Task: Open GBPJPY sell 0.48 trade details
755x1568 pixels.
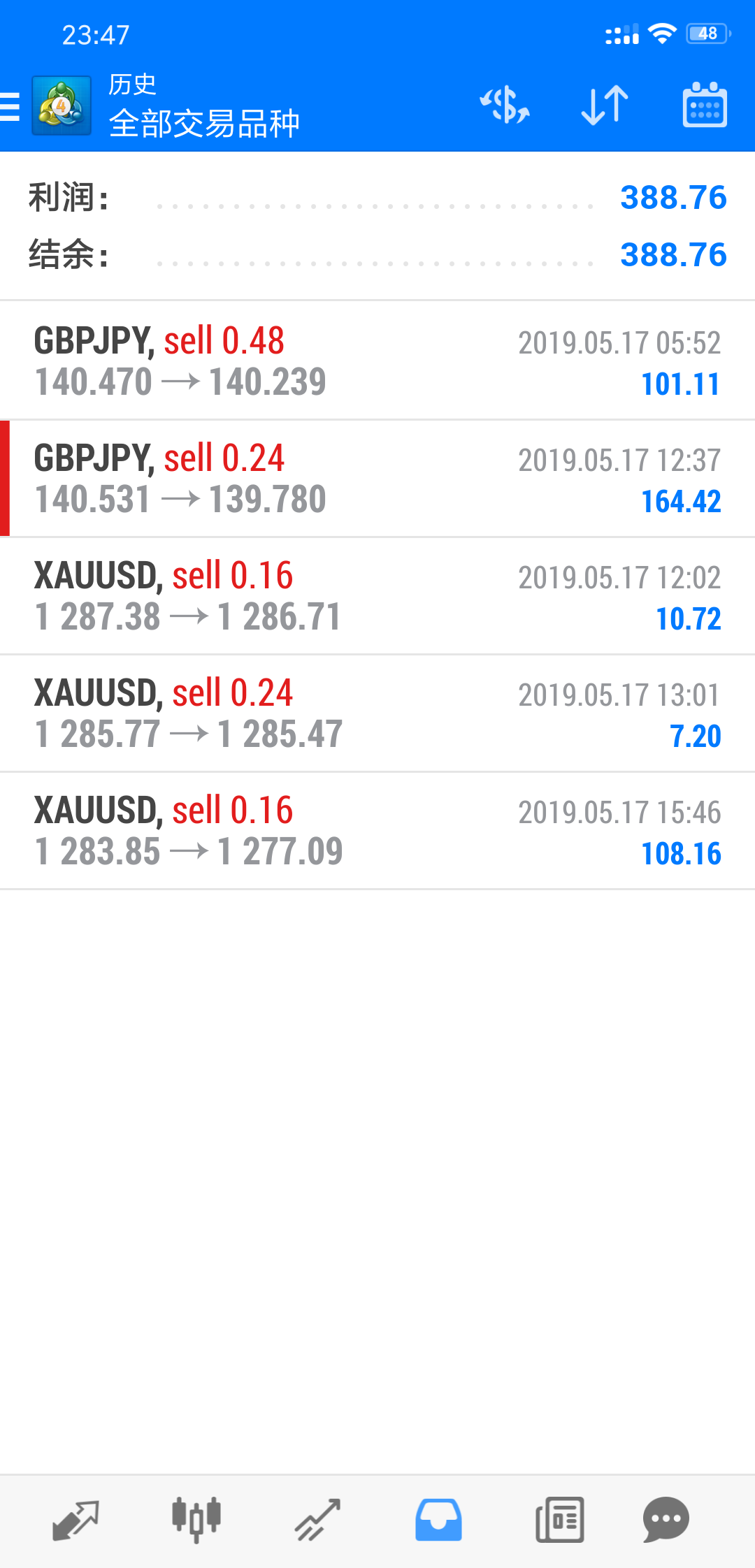Action: click(377, 361)
